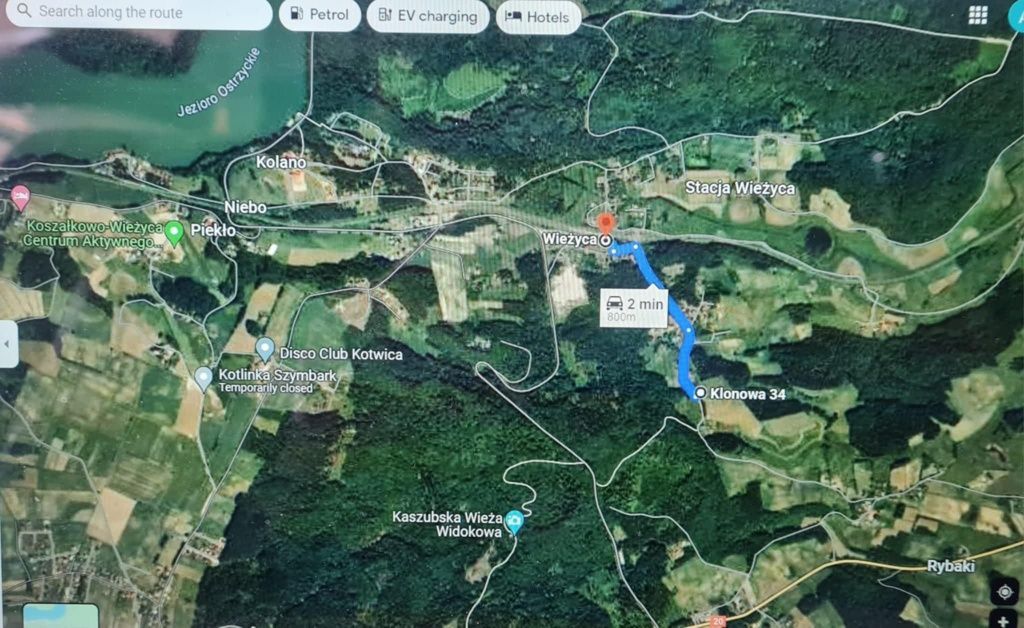The width and height of the screenshot is (1024, 628).
Task: Open Disco Club Kotwica place marker
Action: pos(265,349)
